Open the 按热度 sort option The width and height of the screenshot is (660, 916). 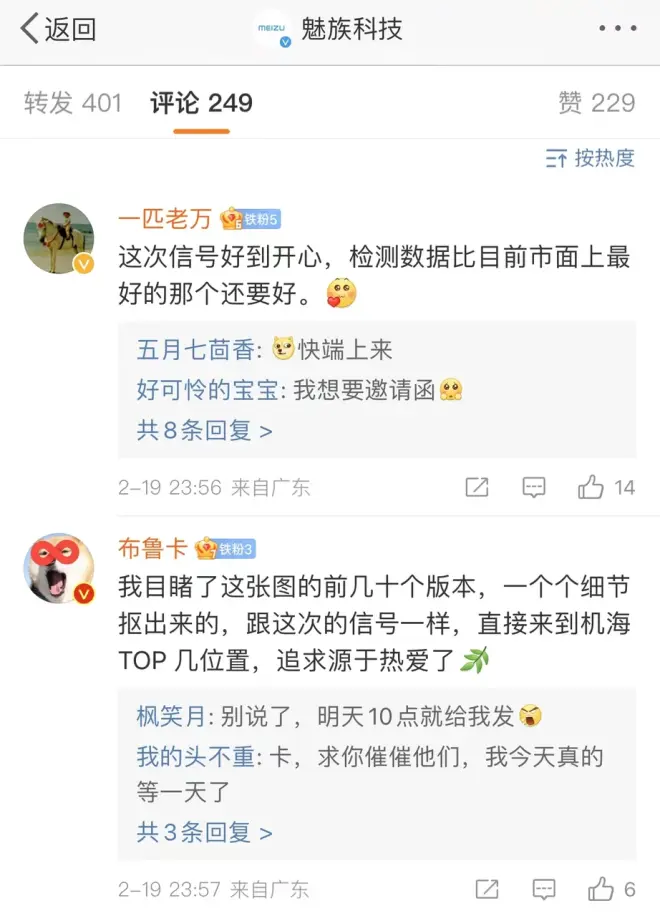point(591,158)
